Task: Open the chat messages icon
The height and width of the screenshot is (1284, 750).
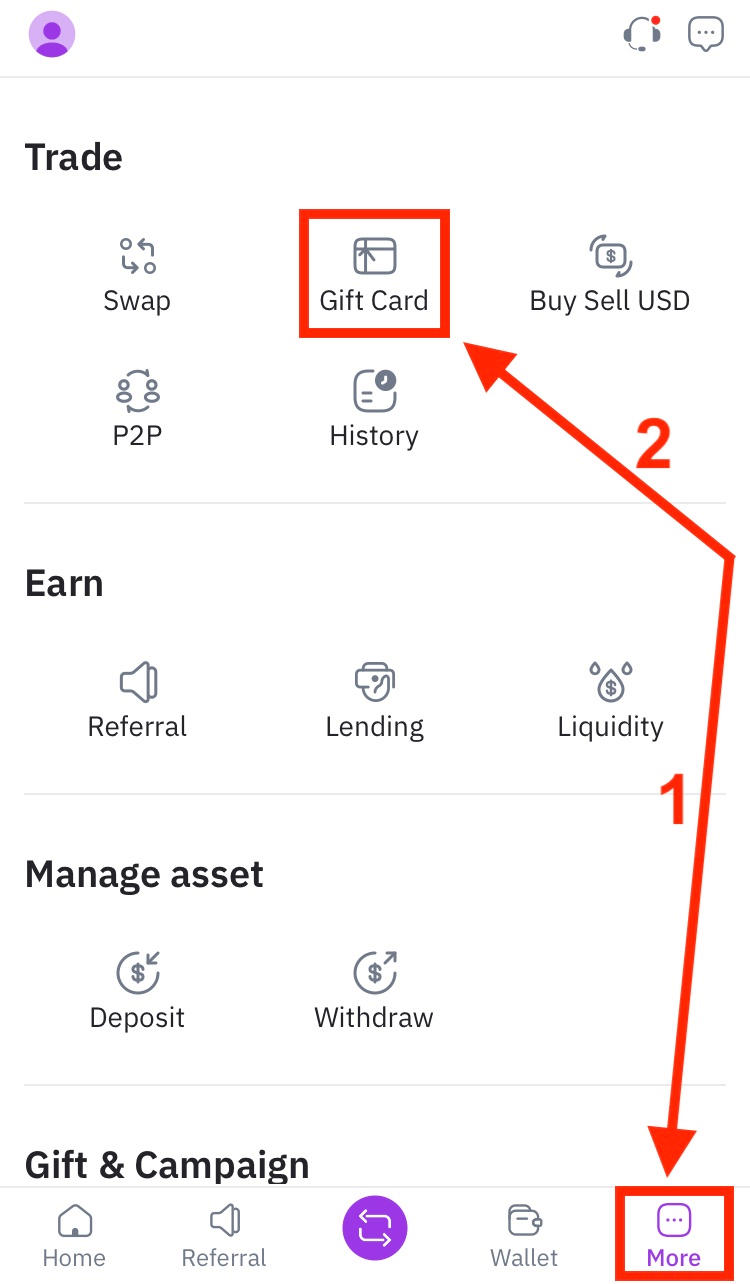Action: click(x=706, y=34)
